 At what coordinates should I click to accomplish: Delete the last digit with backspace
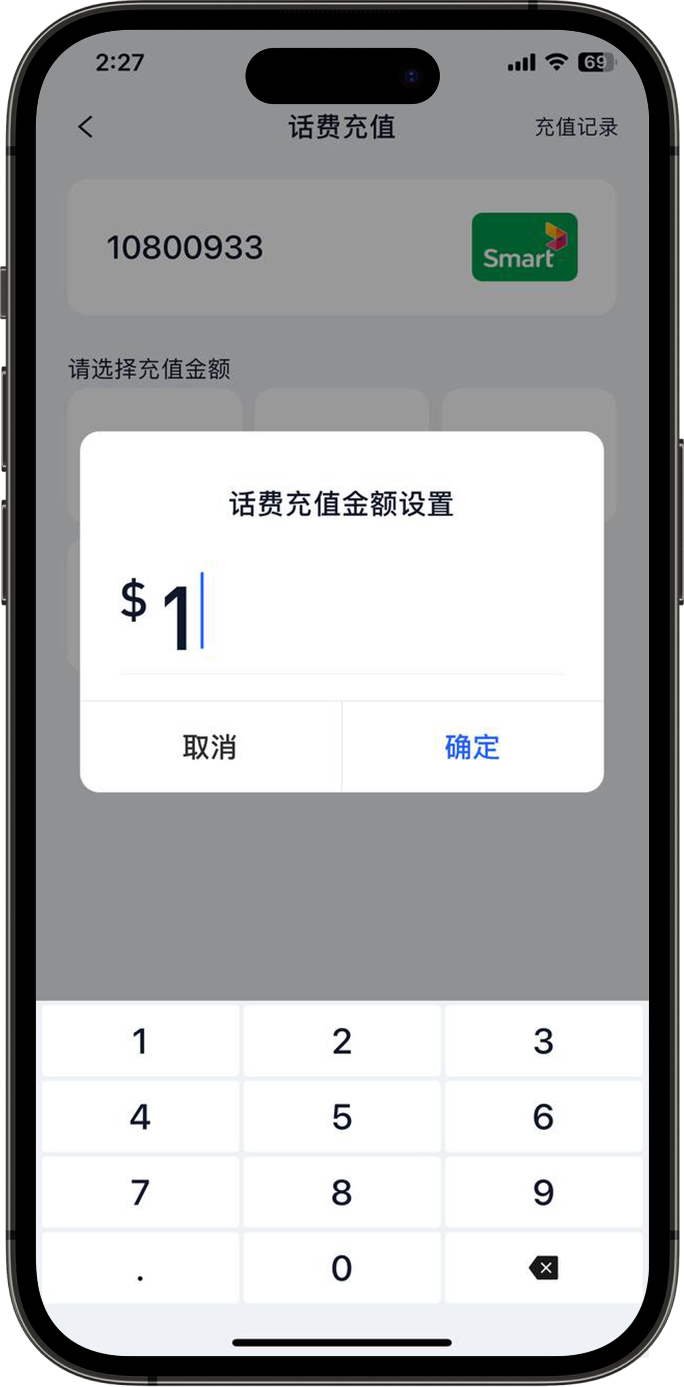(x=543, y=1268)
